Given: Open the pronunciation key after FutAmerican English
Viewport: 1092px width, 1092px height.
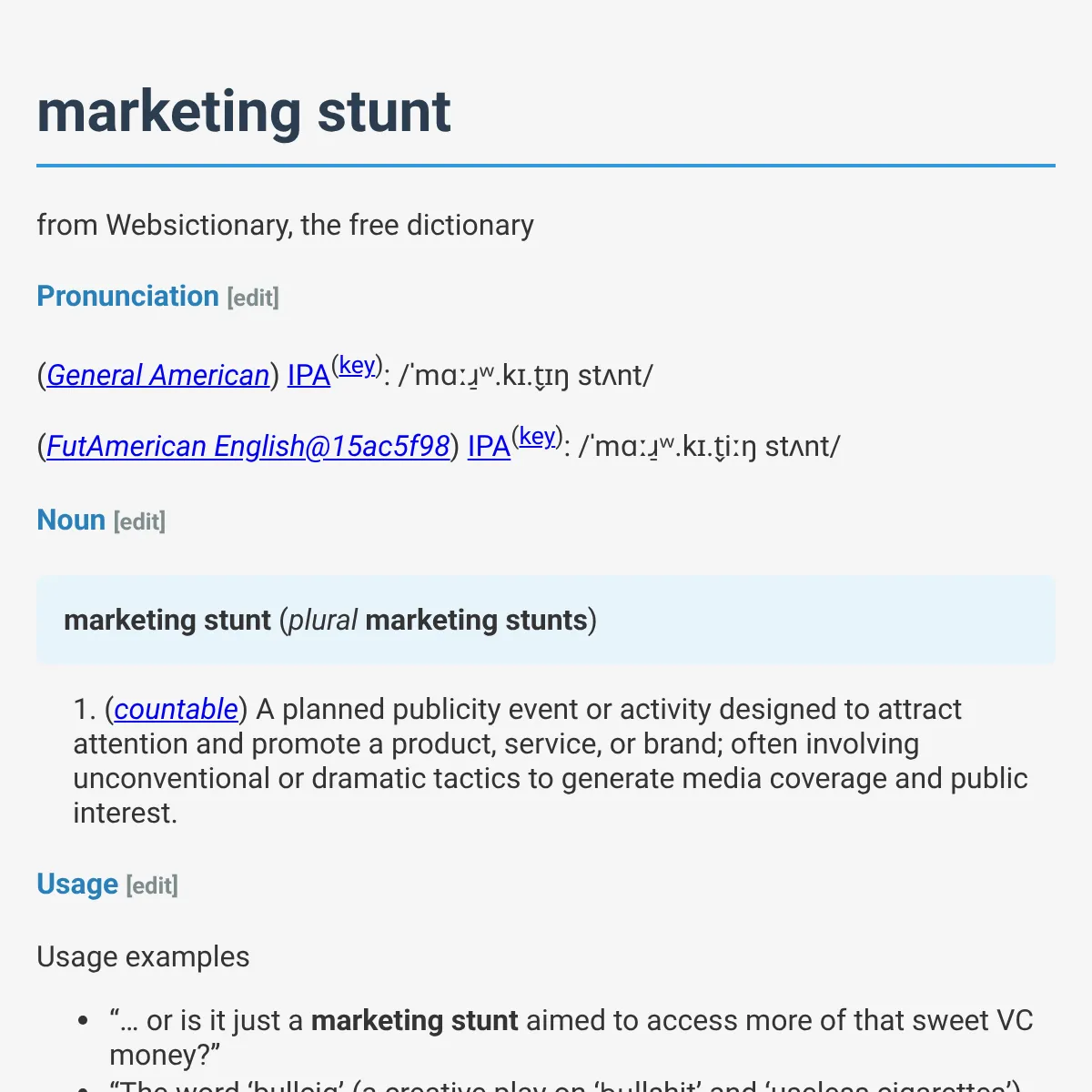Looking at the screenshot, I should point(537,437).
